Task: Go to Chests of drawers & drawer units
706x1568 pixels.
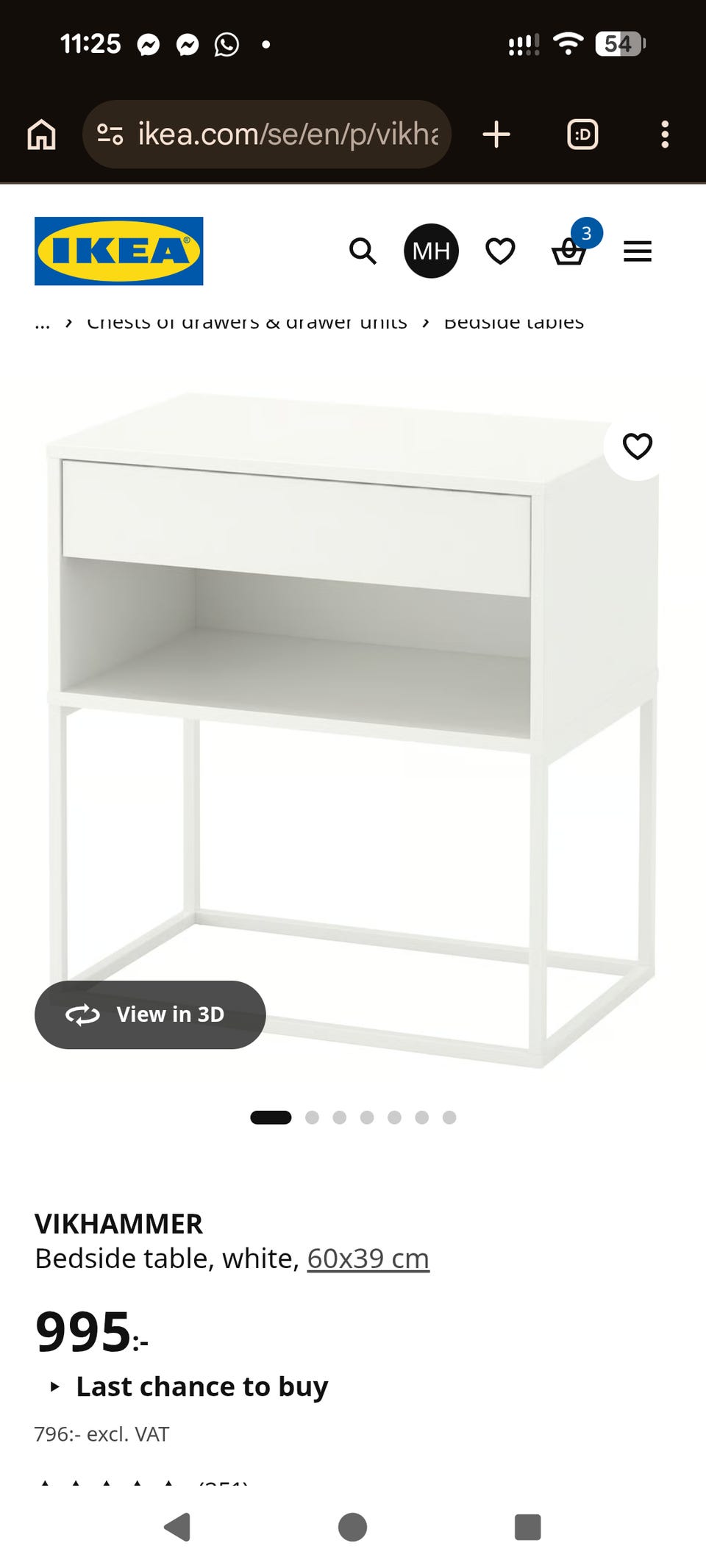Action: point(247,323)
